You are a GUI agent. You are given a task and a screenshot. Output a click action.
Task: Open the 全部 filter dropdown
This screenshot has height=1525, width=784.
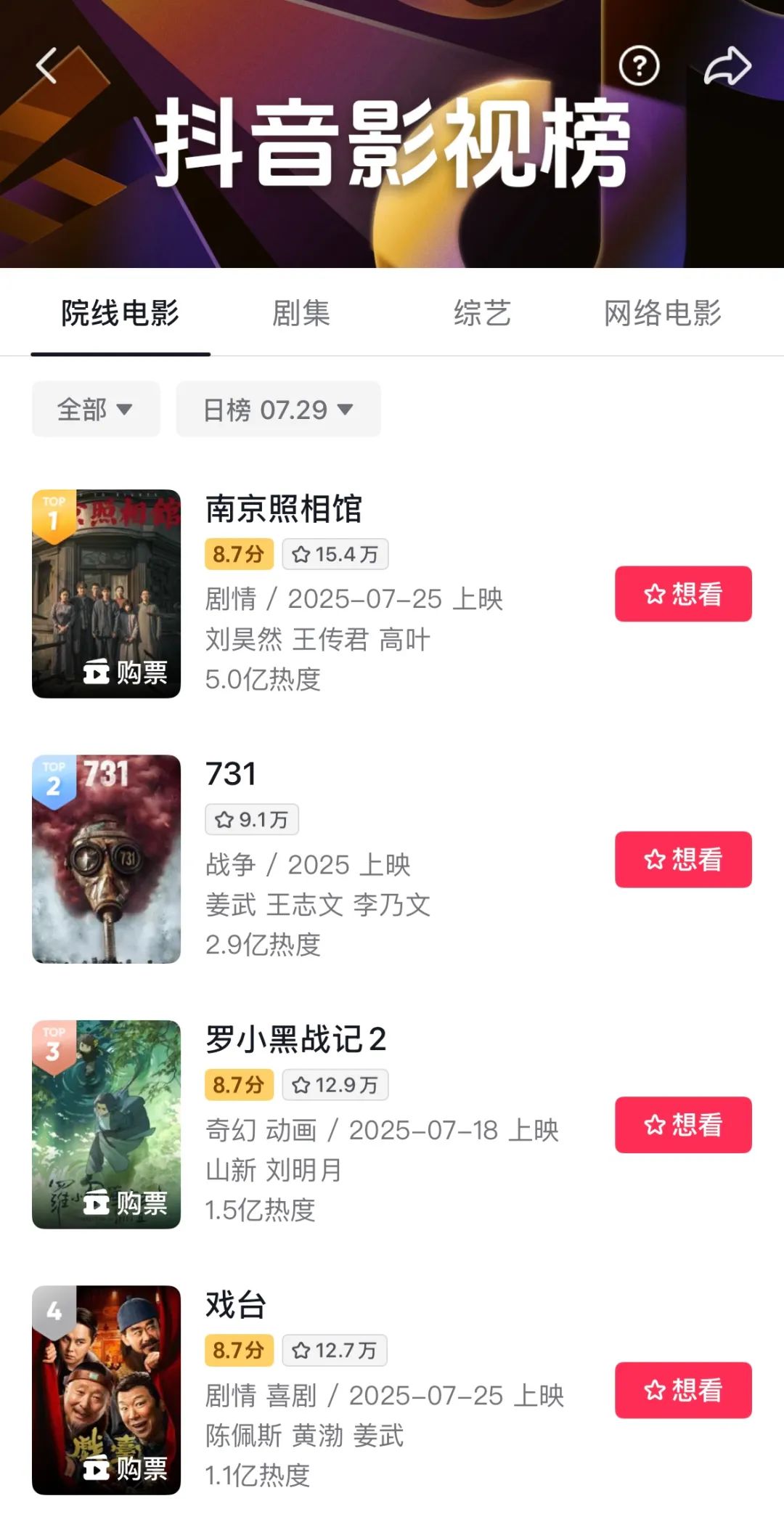point(95,409)
